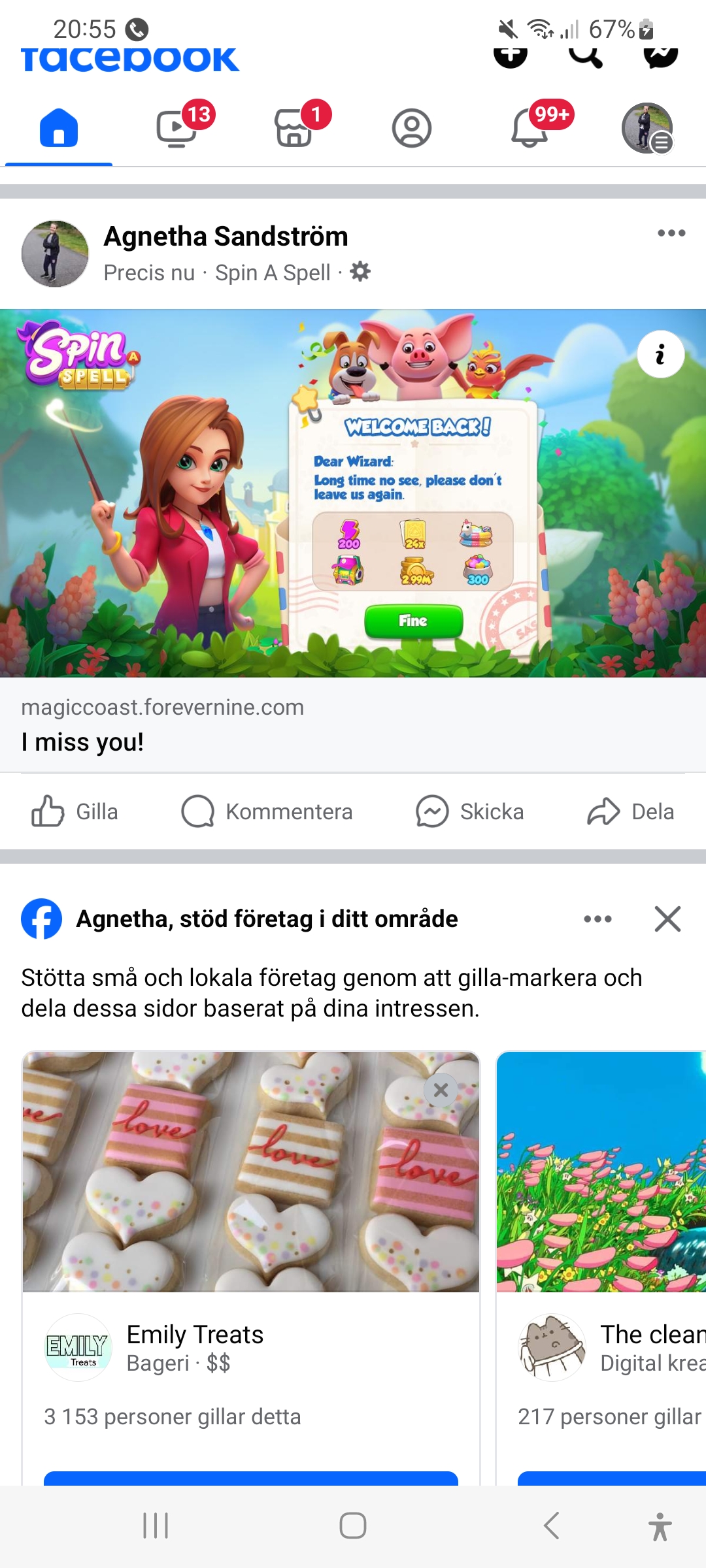Open the search magnifier in the header
Image resolution: width=706 pixels, height=1568 pixels.
click(585, 56)
